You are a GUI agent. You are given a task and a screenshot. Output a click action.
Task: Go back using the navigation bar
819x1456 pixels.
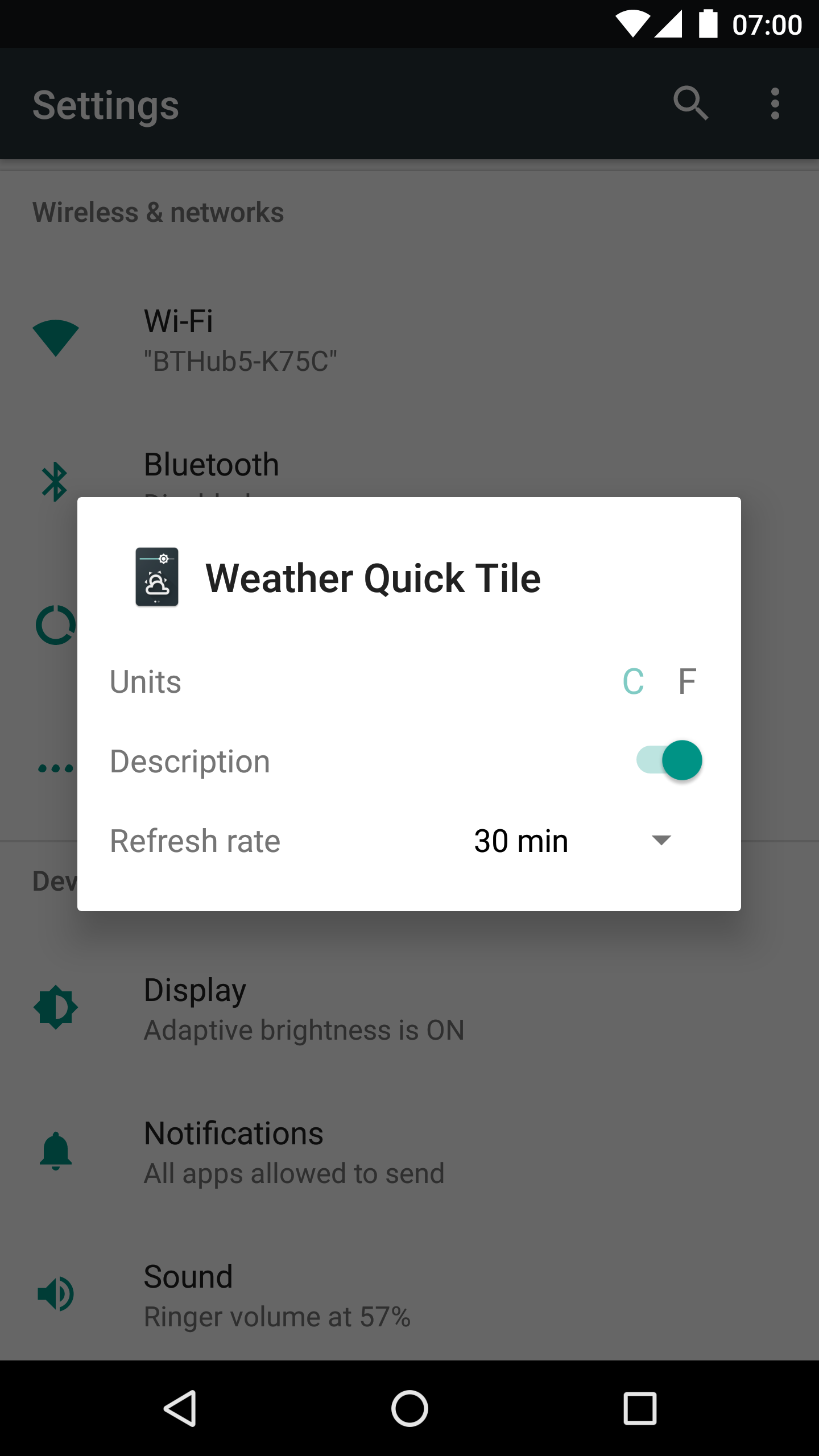180,1408
